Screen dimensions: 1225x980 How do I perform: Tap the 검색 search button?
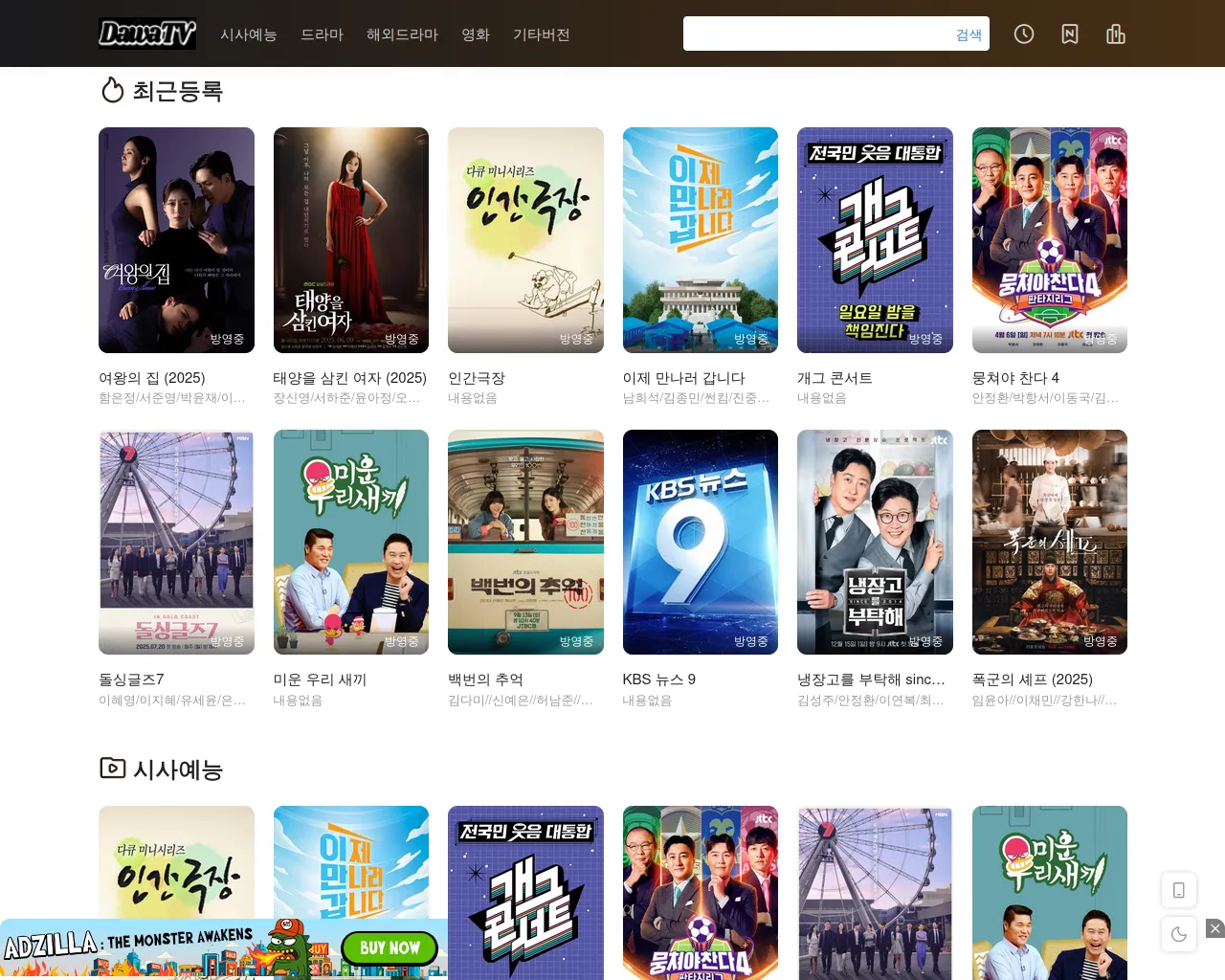click(x=969, y=34)
